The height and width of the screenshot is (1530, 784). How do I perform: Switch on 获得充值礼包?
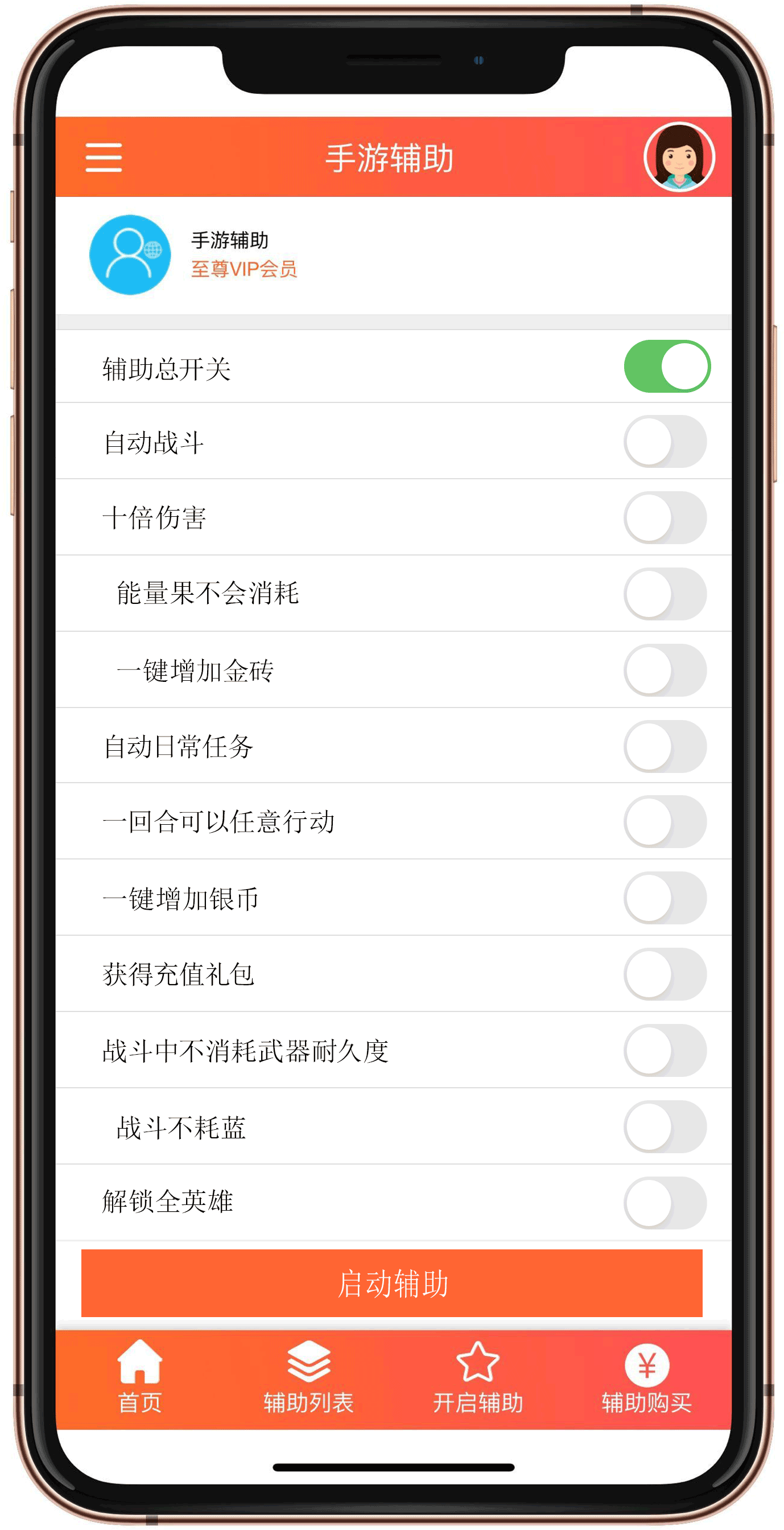click(665, 974)
